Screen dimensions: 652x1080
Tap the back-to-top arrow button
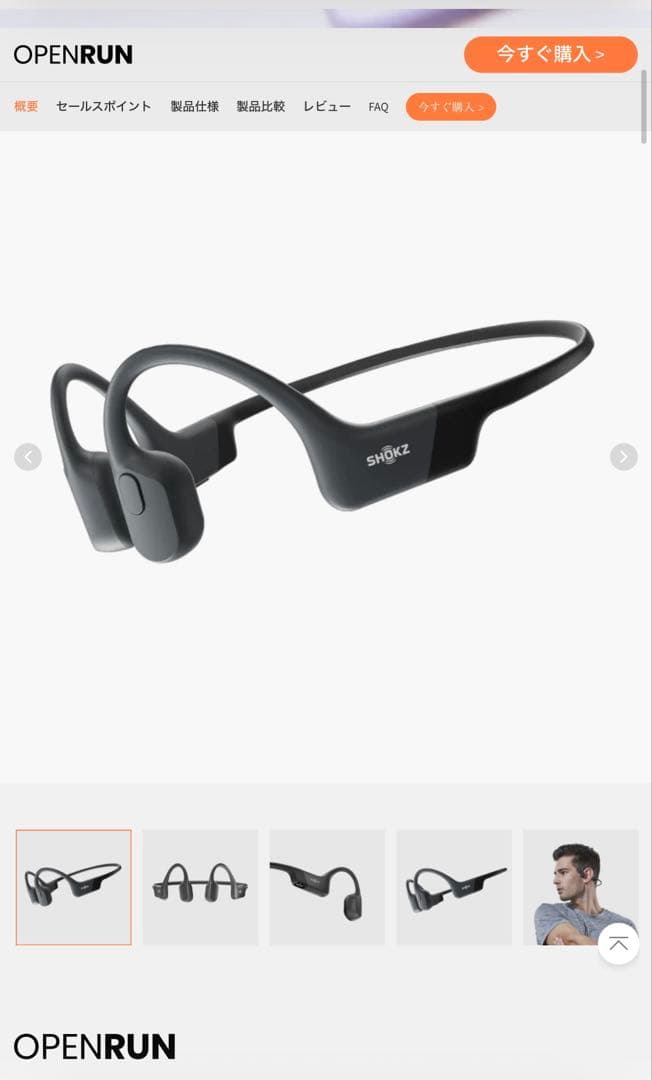click(618, 944)
